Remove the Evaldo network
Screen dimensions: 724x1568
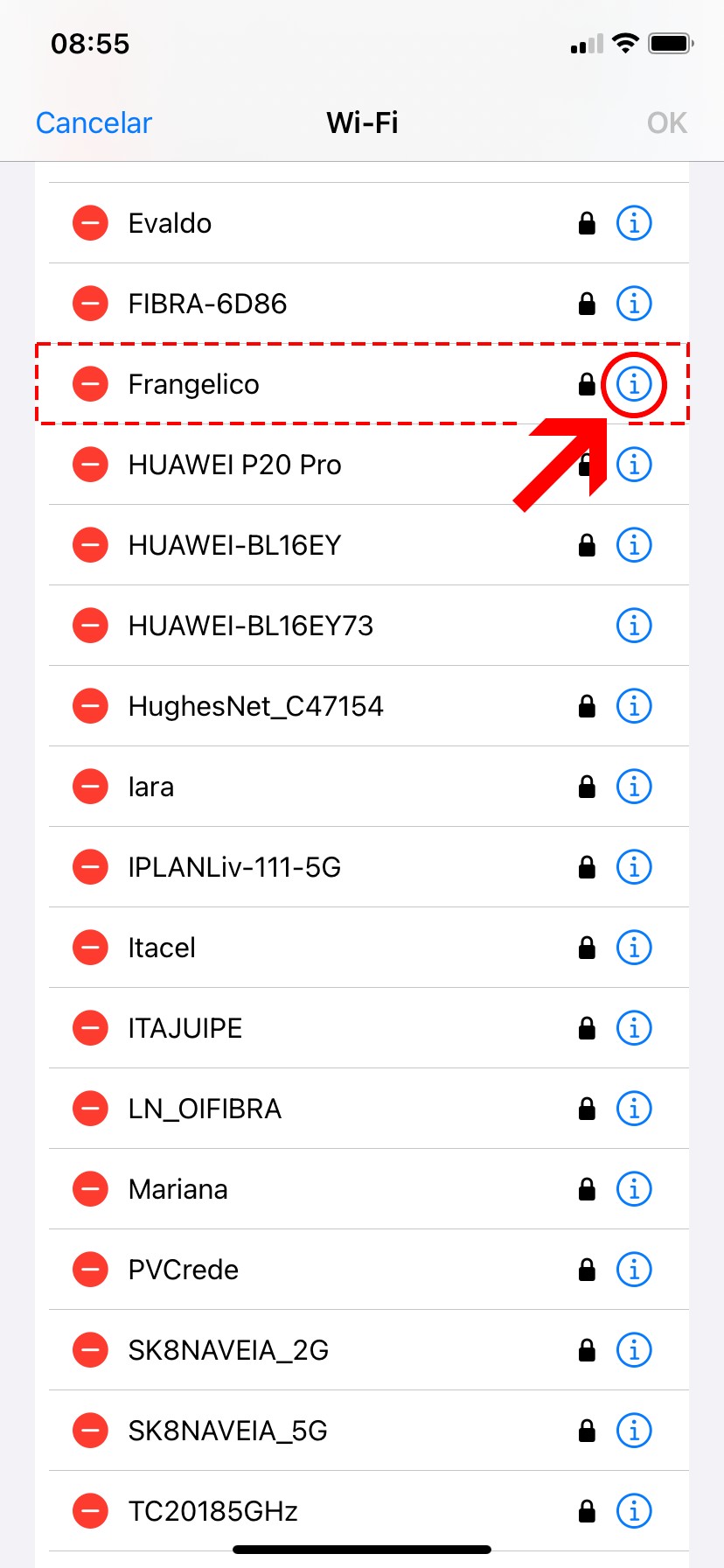click(90, 223)
